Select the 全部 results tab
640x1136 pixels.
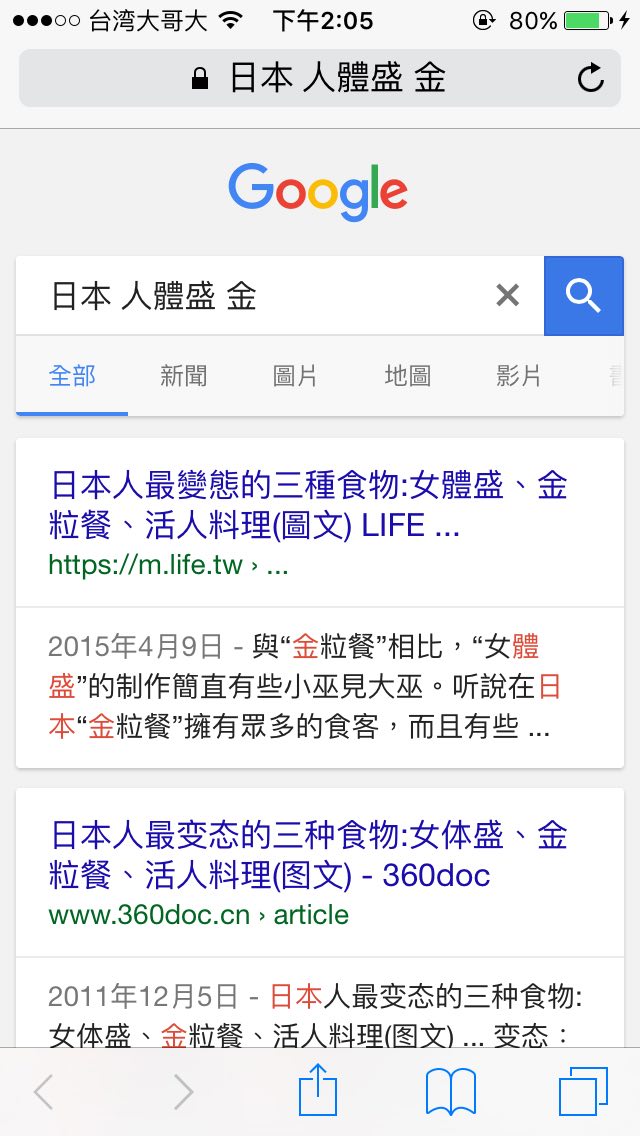point(72,376)
